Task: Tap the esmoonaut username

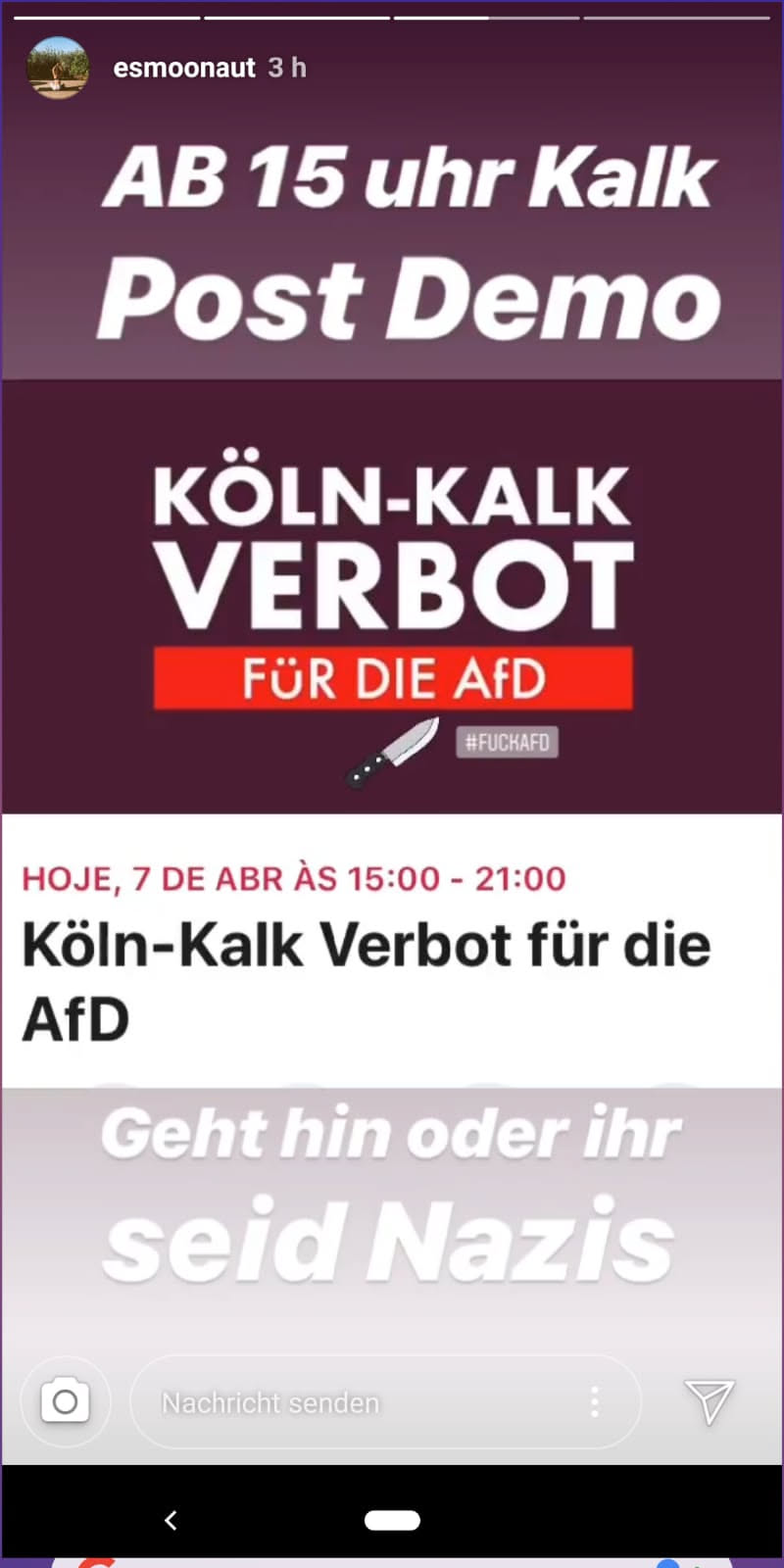Action: tap(183, 68)
